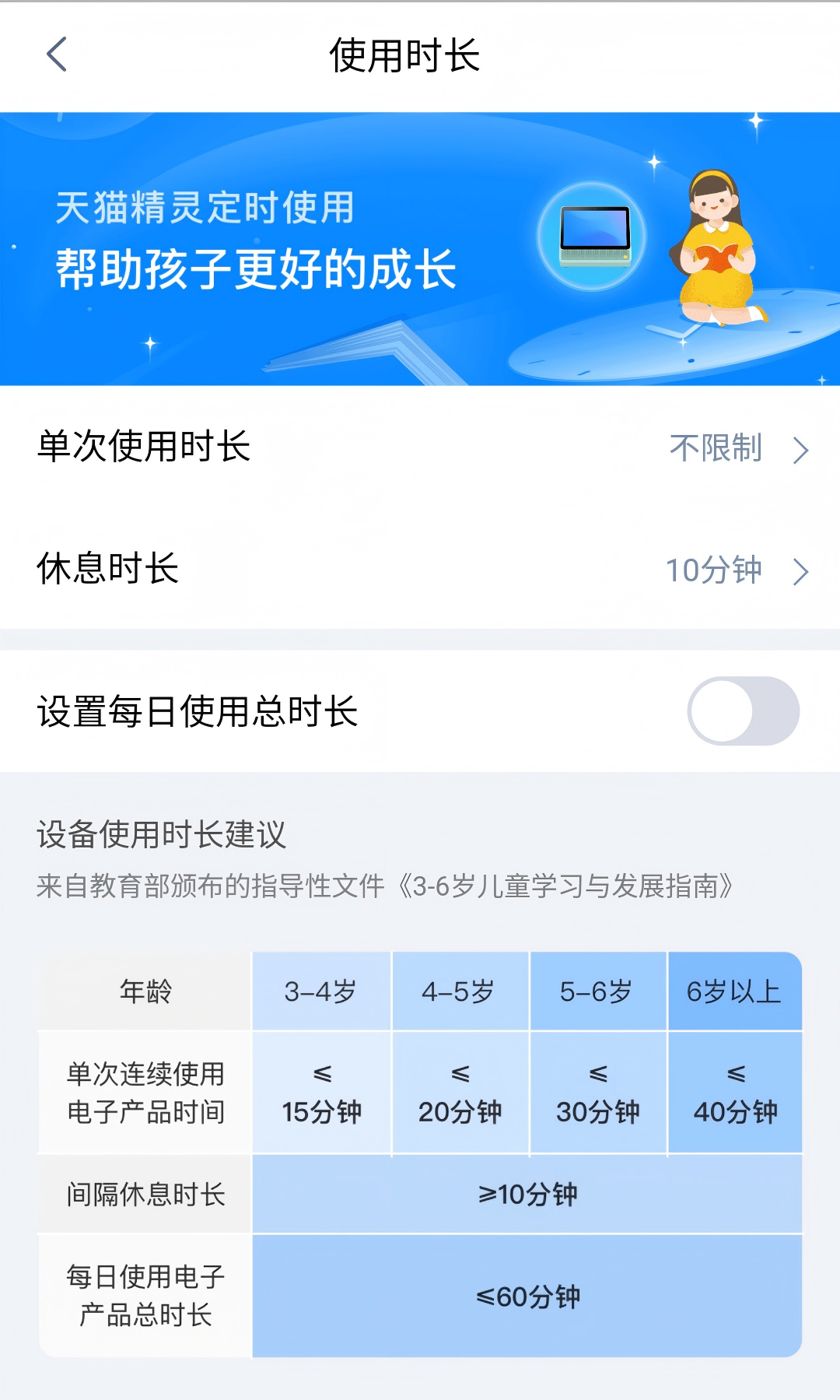The width and height of the screenshot is (840, 1400).
Task: Enable 设置每日使用总时长 switch
Action: point(743,711)
